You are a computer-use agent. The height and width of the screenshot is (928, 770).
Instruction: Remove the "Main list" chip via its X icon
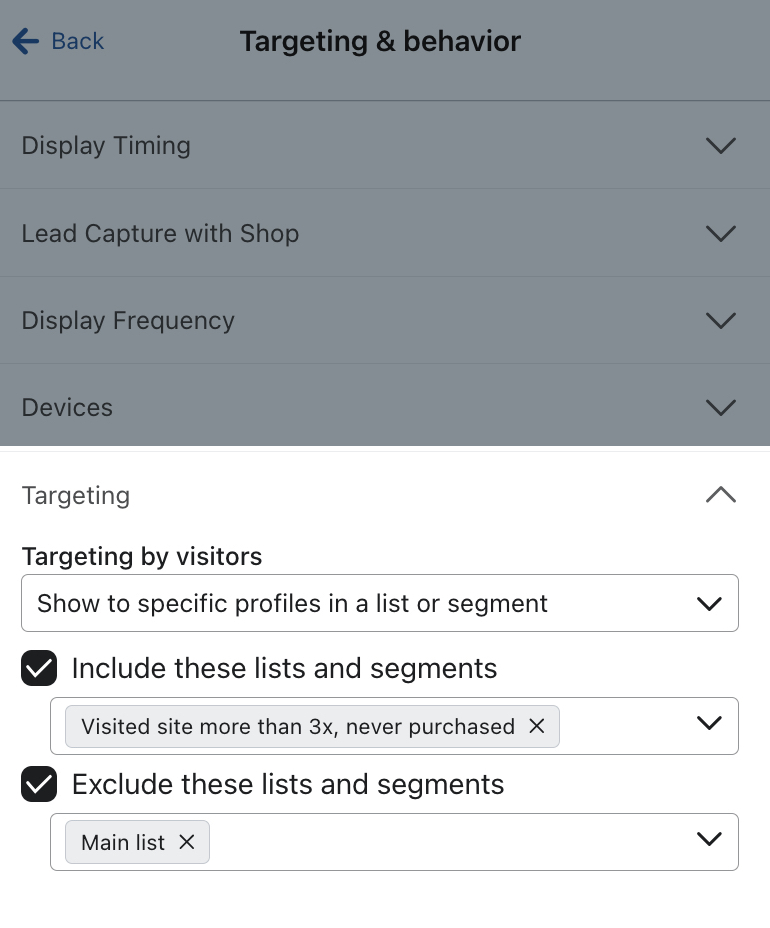187,842
